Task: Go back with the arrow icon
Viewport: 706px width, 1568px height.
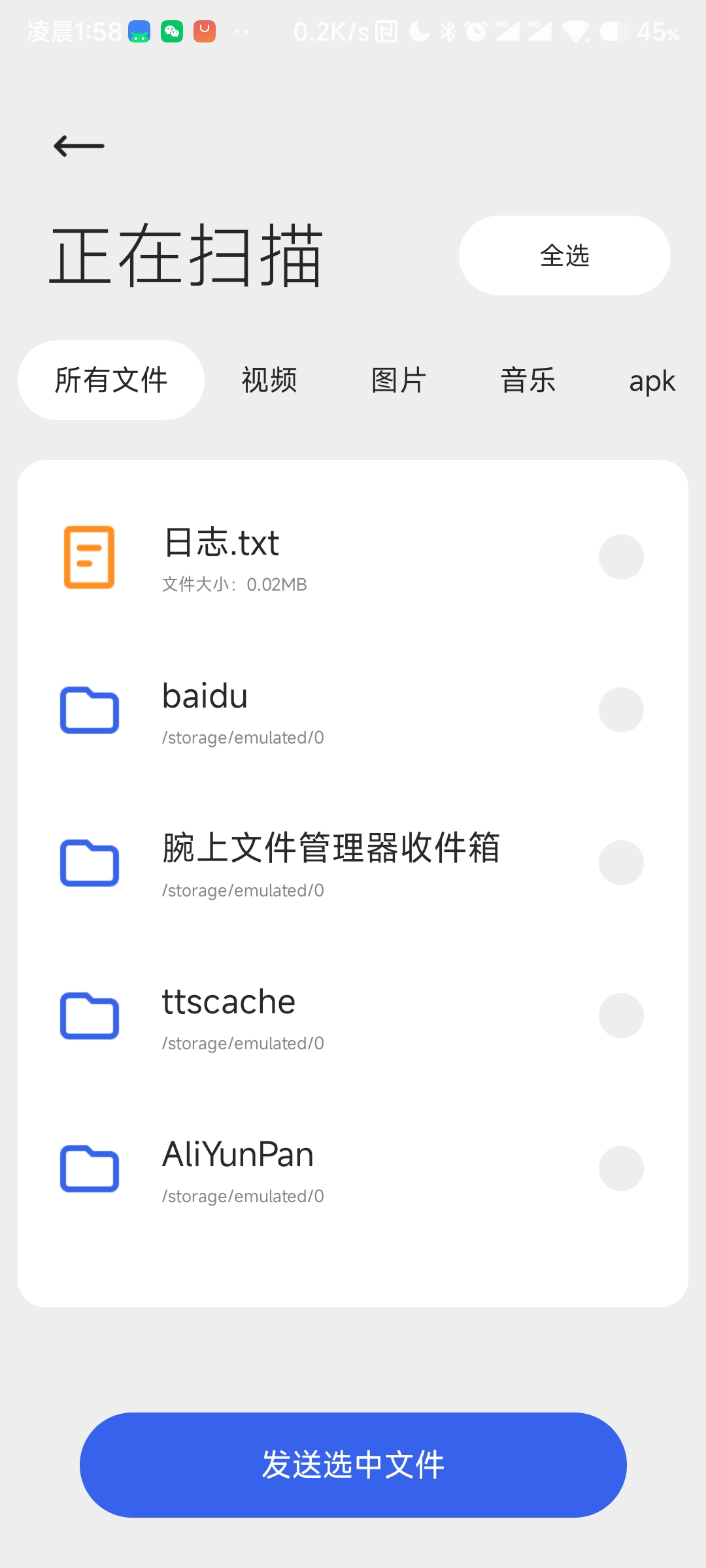Action: click(x=79, y=146)
